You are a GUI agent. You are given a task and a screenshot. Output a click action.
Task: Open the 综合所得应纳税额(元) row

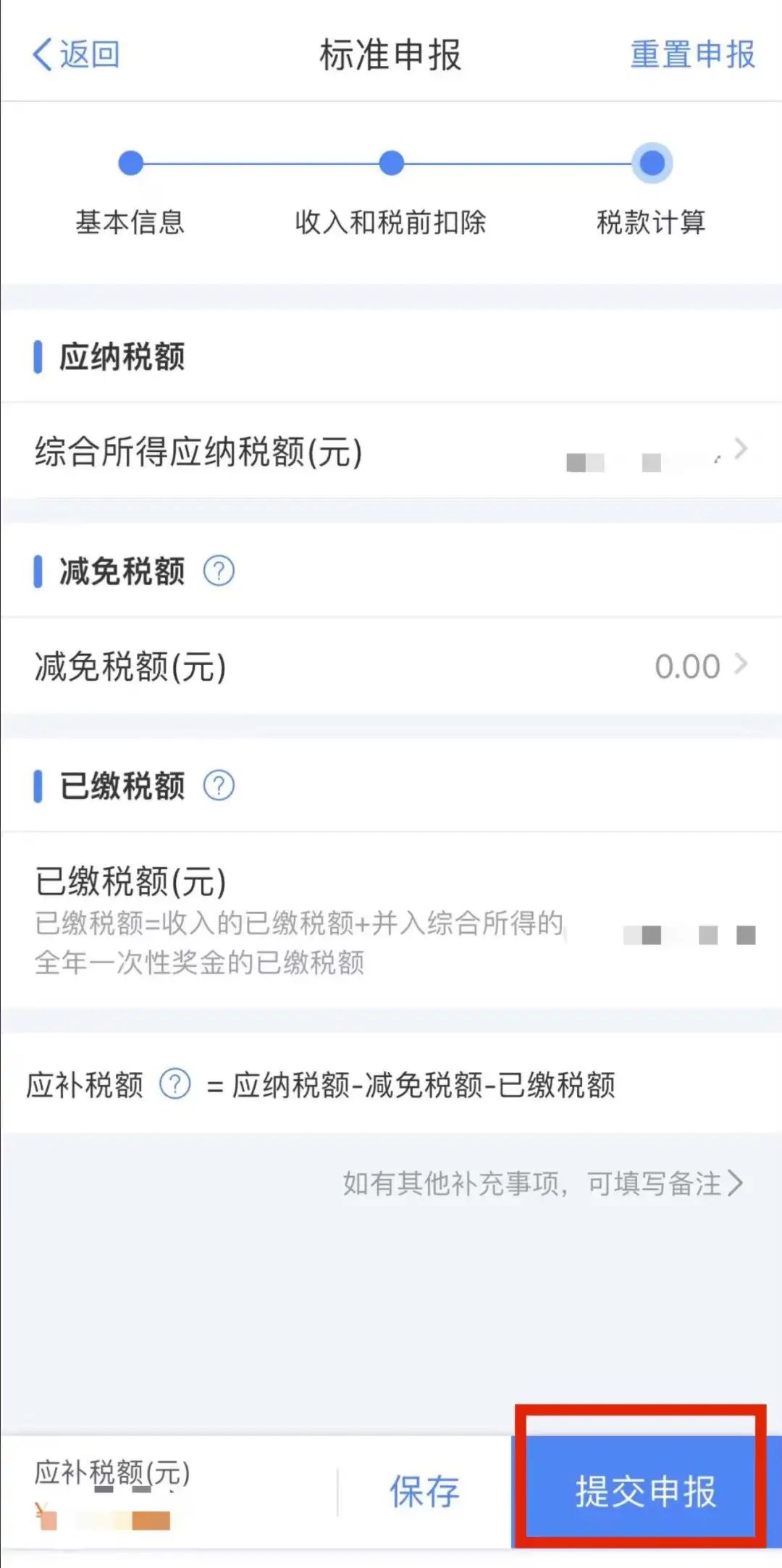click(x=391, y=451)
